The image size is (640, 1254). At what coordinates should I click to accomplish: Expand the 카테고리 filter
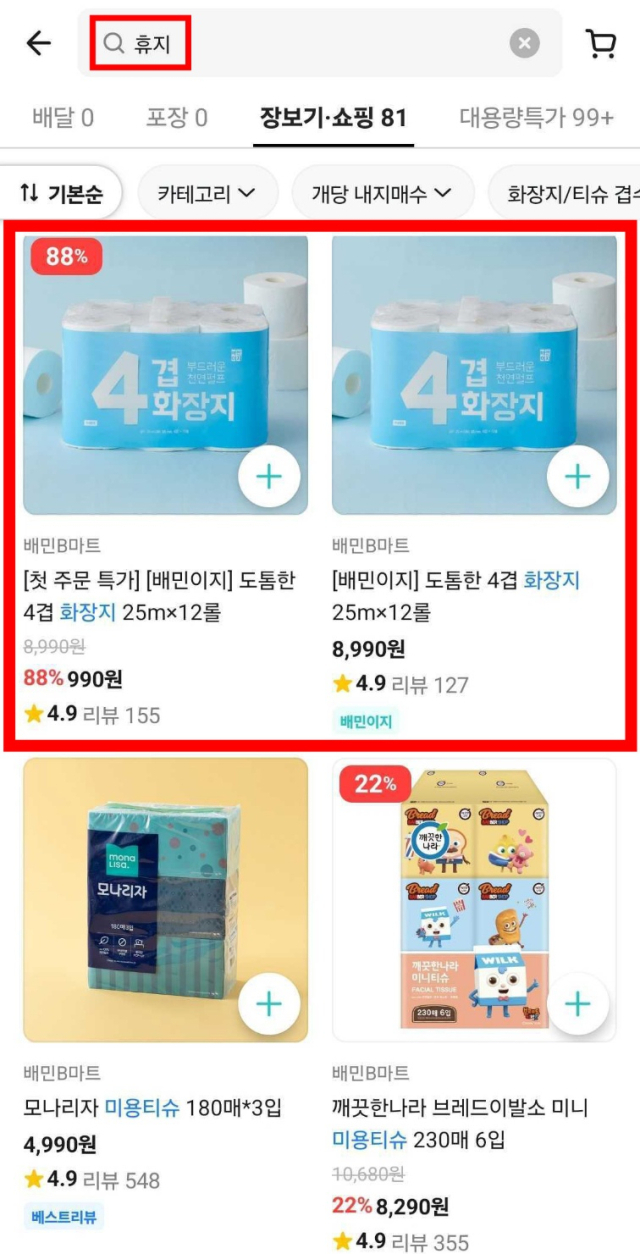pos(206,193)
